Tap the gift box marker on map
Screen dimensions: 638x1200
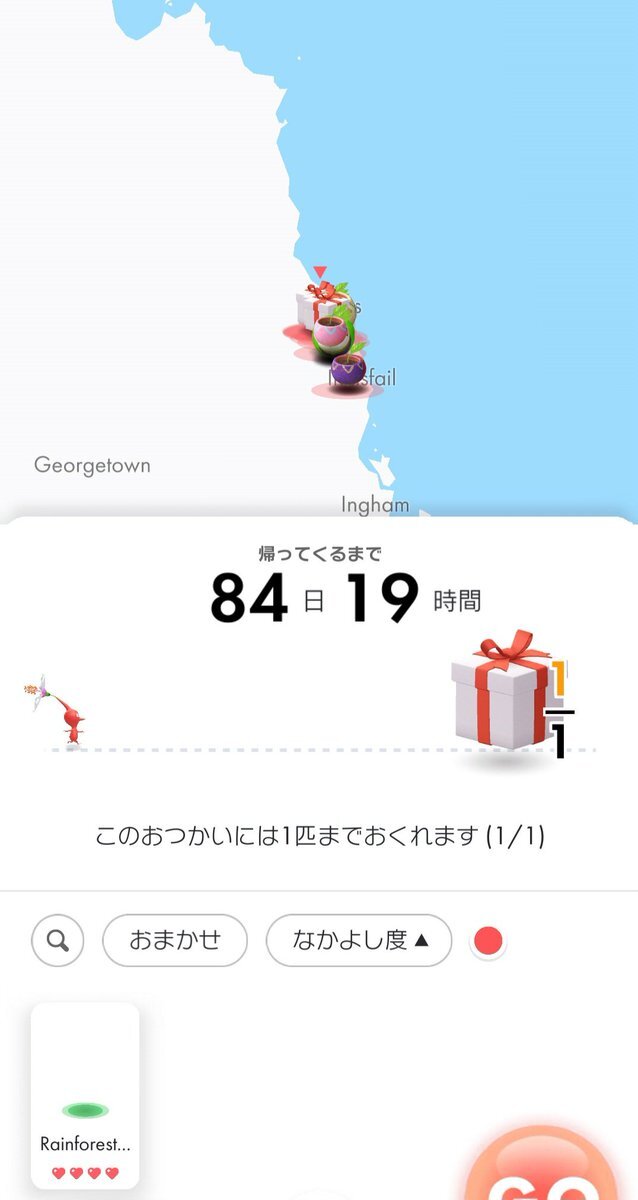[323, 301]
